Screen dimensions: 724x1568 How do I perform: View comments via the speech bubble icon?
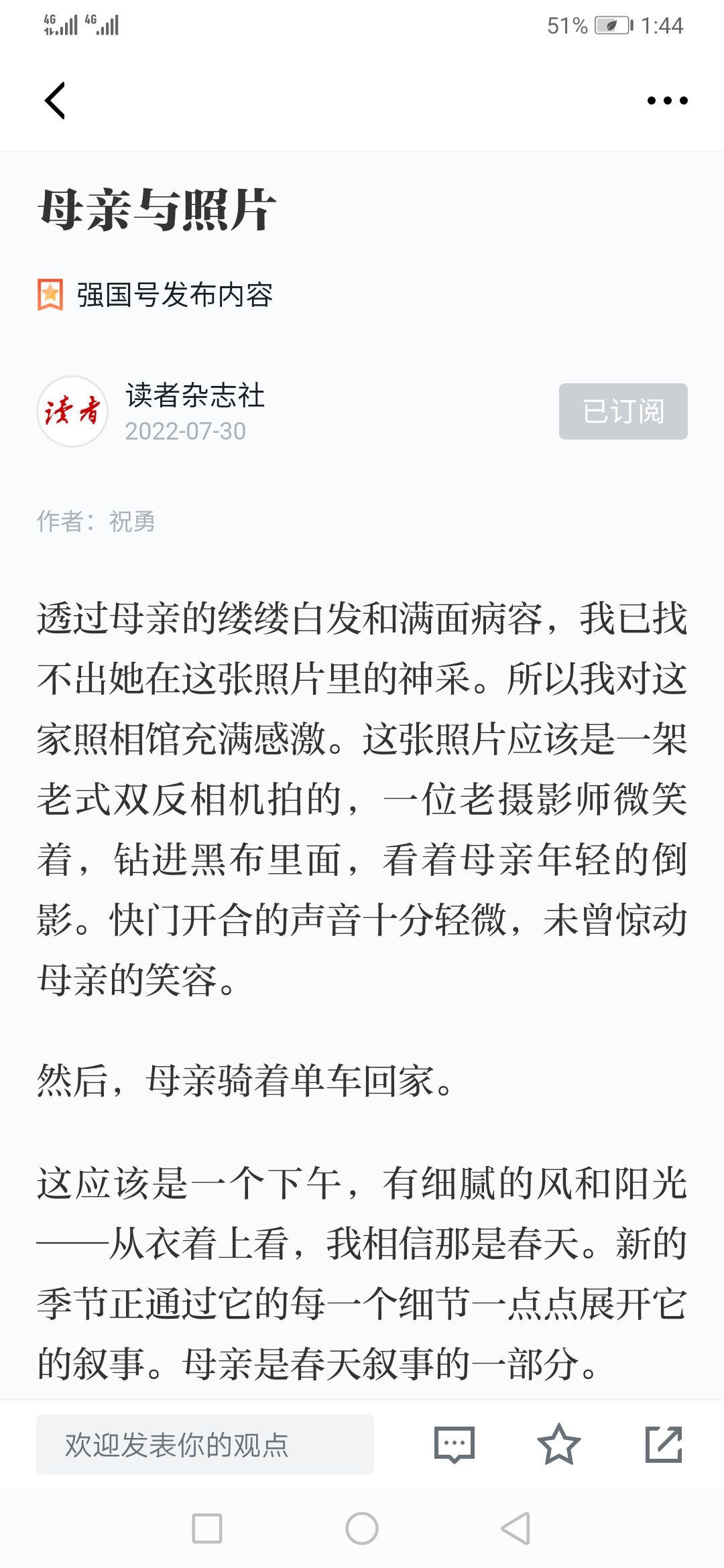point(455,1445)
